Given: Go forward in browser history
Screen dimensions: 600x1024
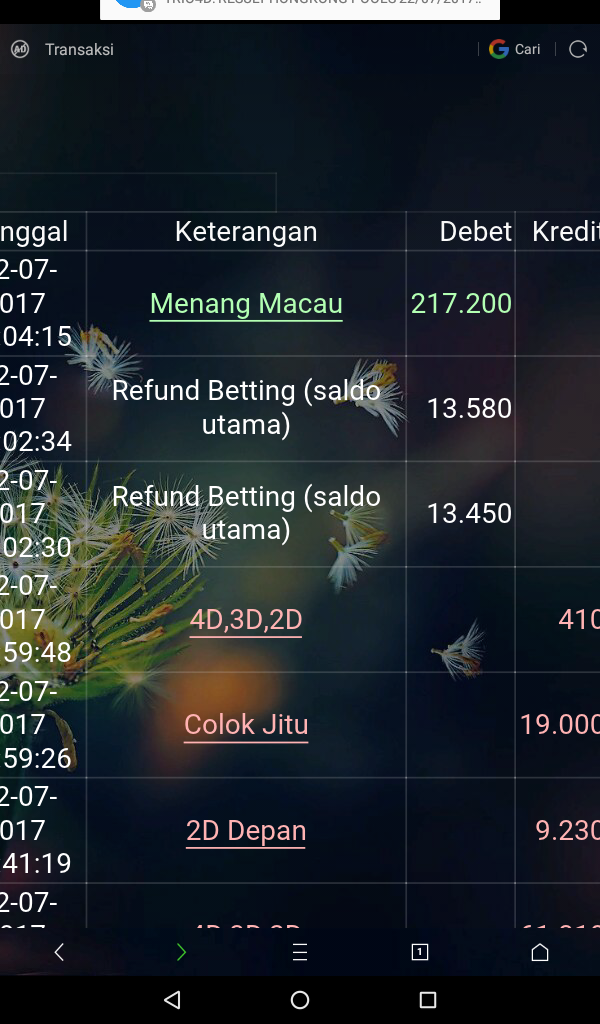Looking at the screenshot, I should click(180, 953).
